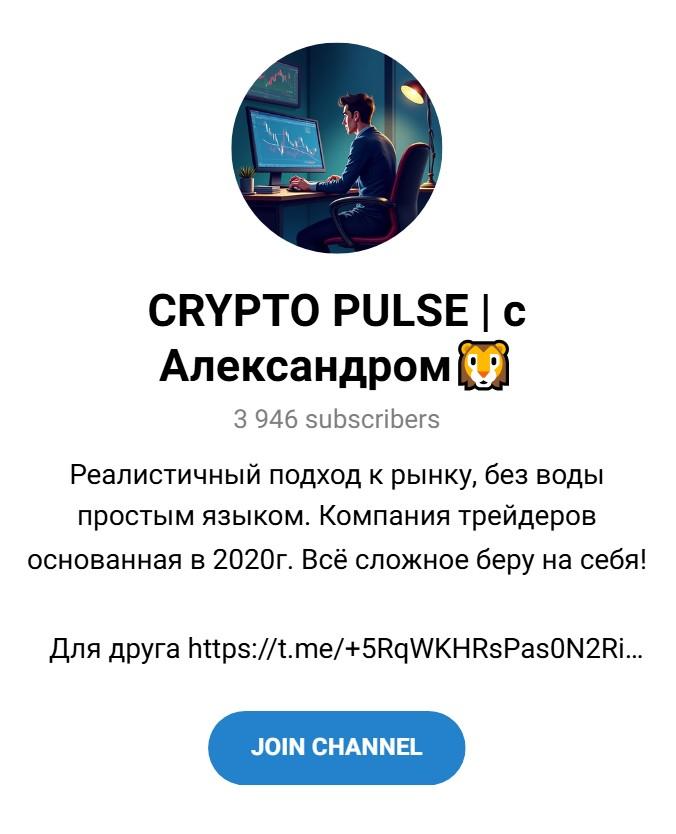The image size is (676, 834).
Task: Open the t.me invite link for a friend
Action: [x=414, y=650]
